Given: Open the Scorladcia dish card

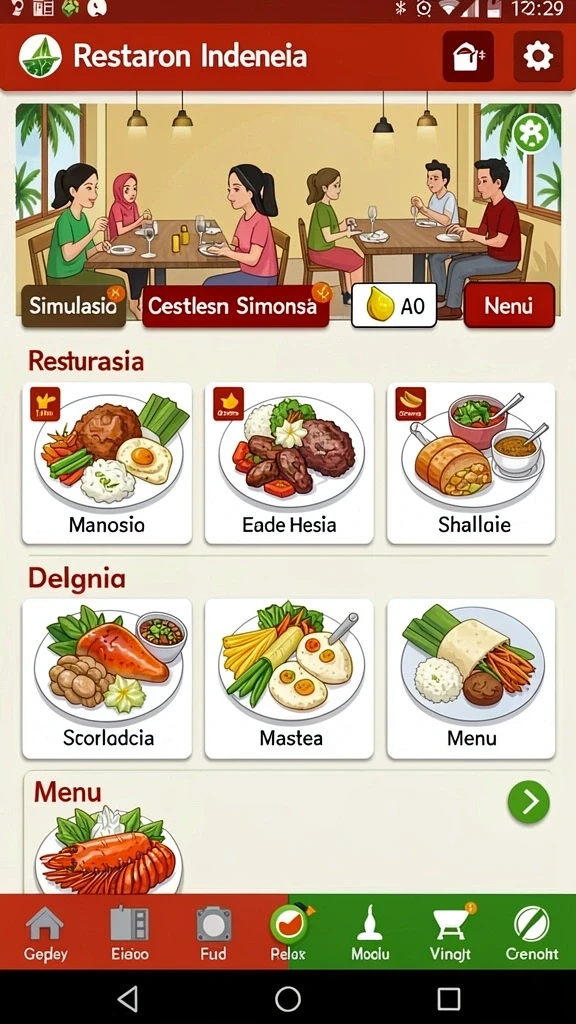Looking at the screenshot, I should pyautogui.click(x=107, y=679).
